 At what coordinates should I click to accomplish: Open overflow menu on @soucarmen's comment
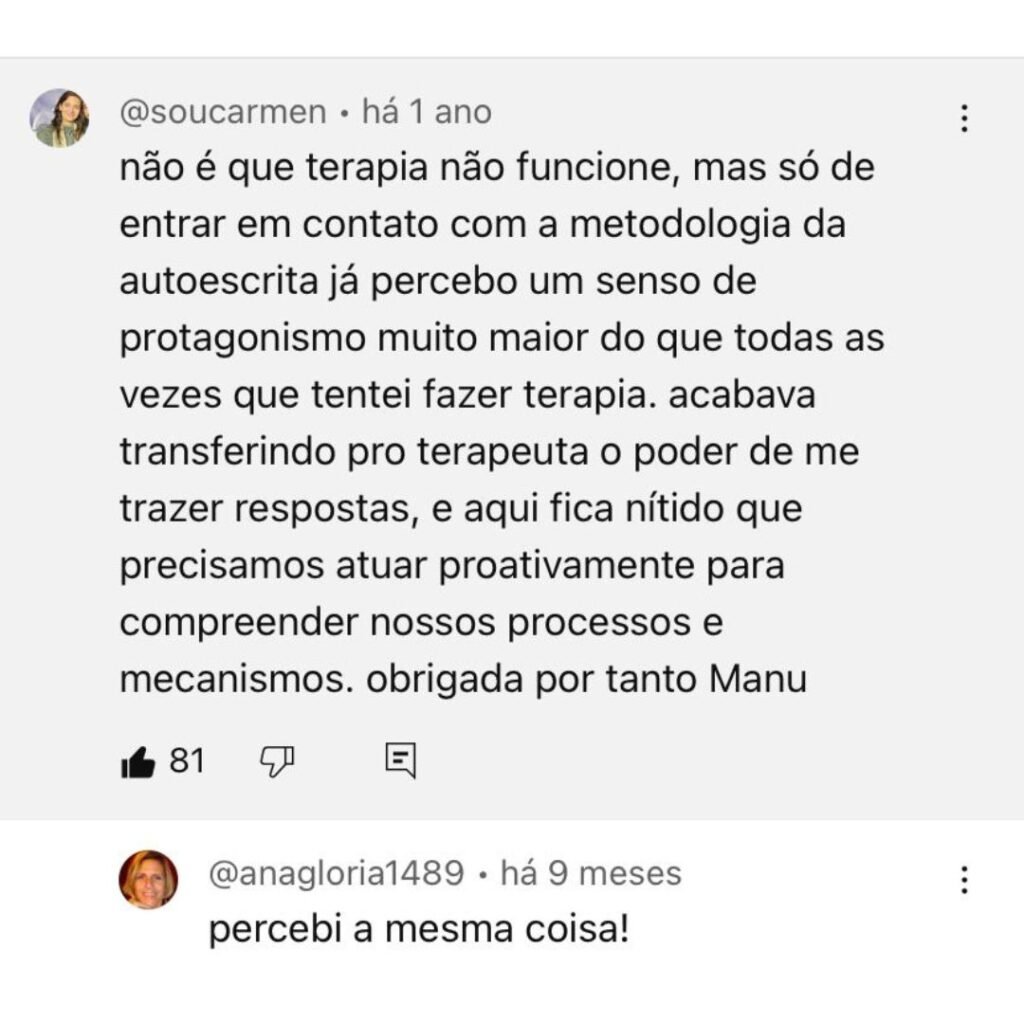964,118
